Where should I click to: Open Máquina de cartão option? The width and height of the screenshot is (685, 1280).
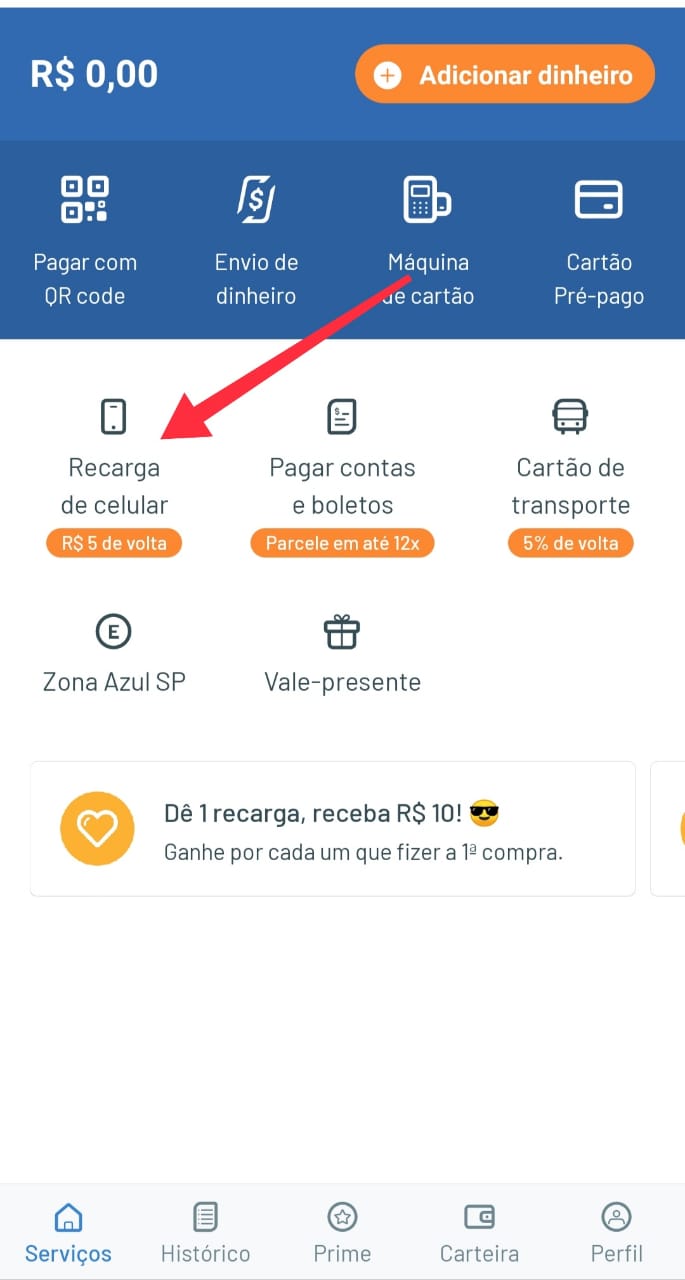428,240
